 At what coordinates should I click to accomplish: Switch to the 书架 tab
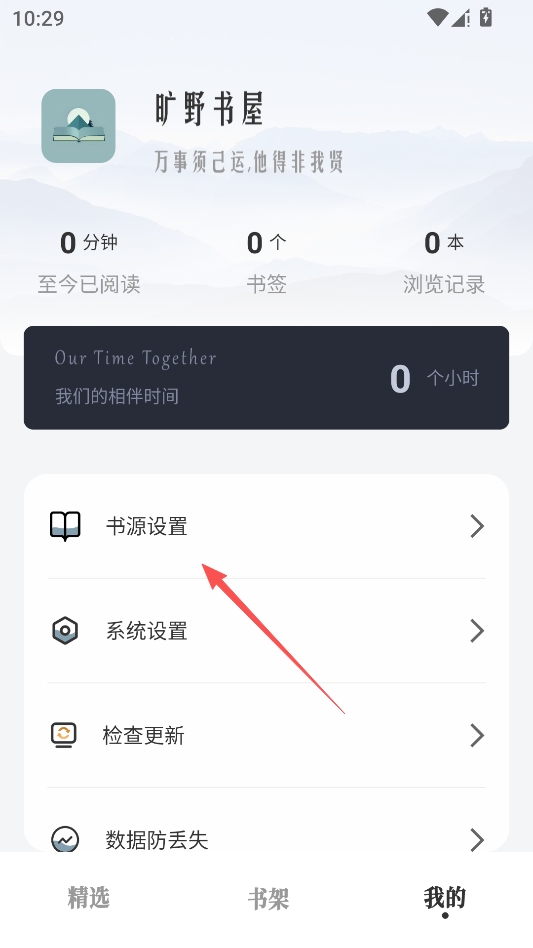click(x=266, y=899)
